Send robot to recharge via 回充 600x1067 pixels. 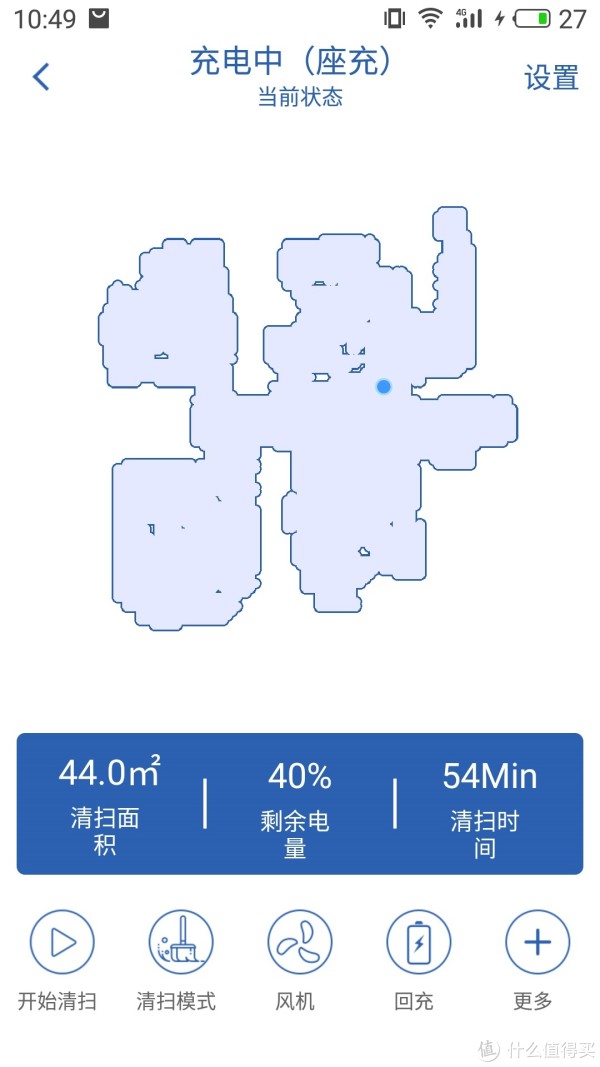(x=418, y=942)
